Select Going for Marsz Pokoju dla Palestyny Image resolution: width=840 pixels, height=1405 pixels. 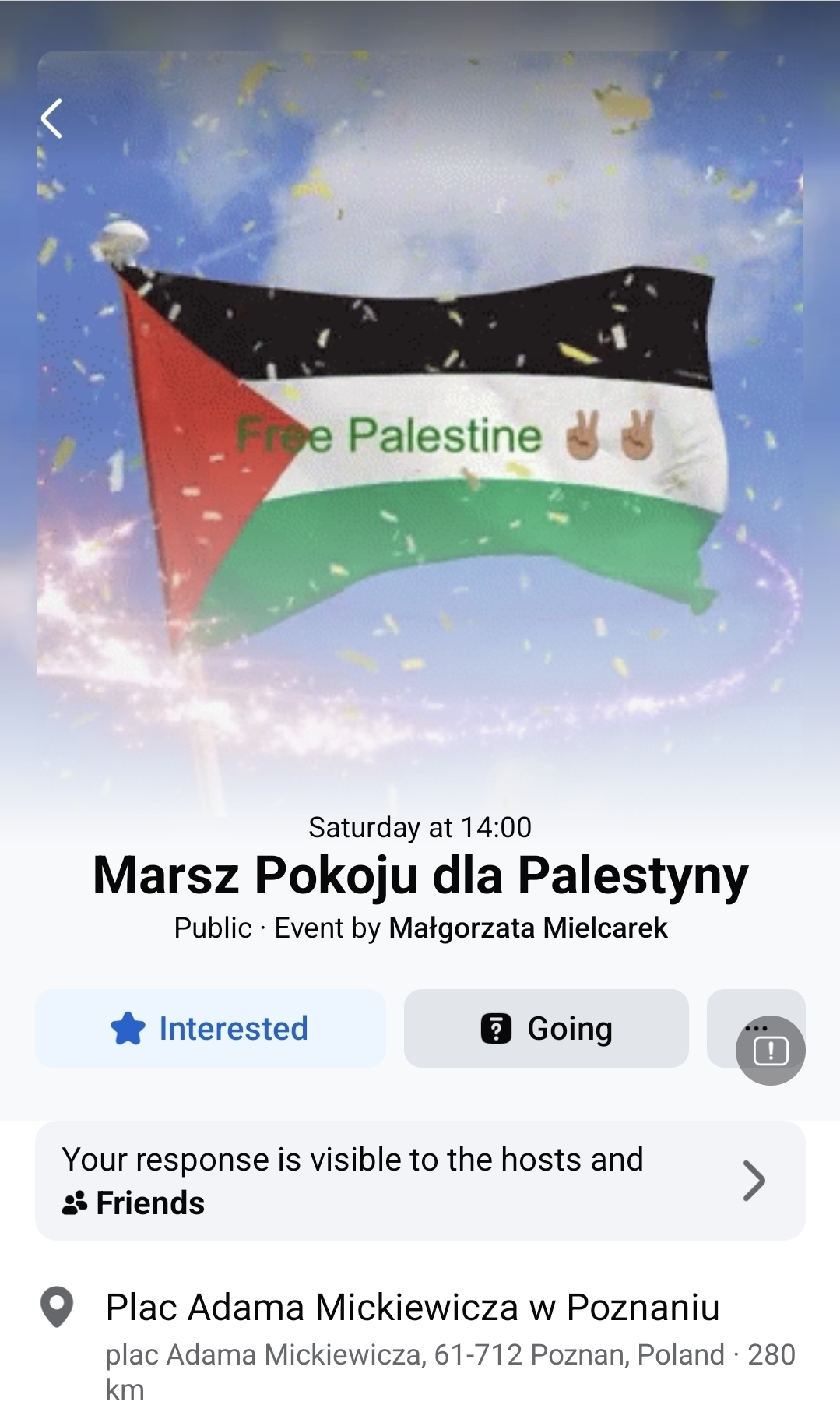coord(546,1028)
